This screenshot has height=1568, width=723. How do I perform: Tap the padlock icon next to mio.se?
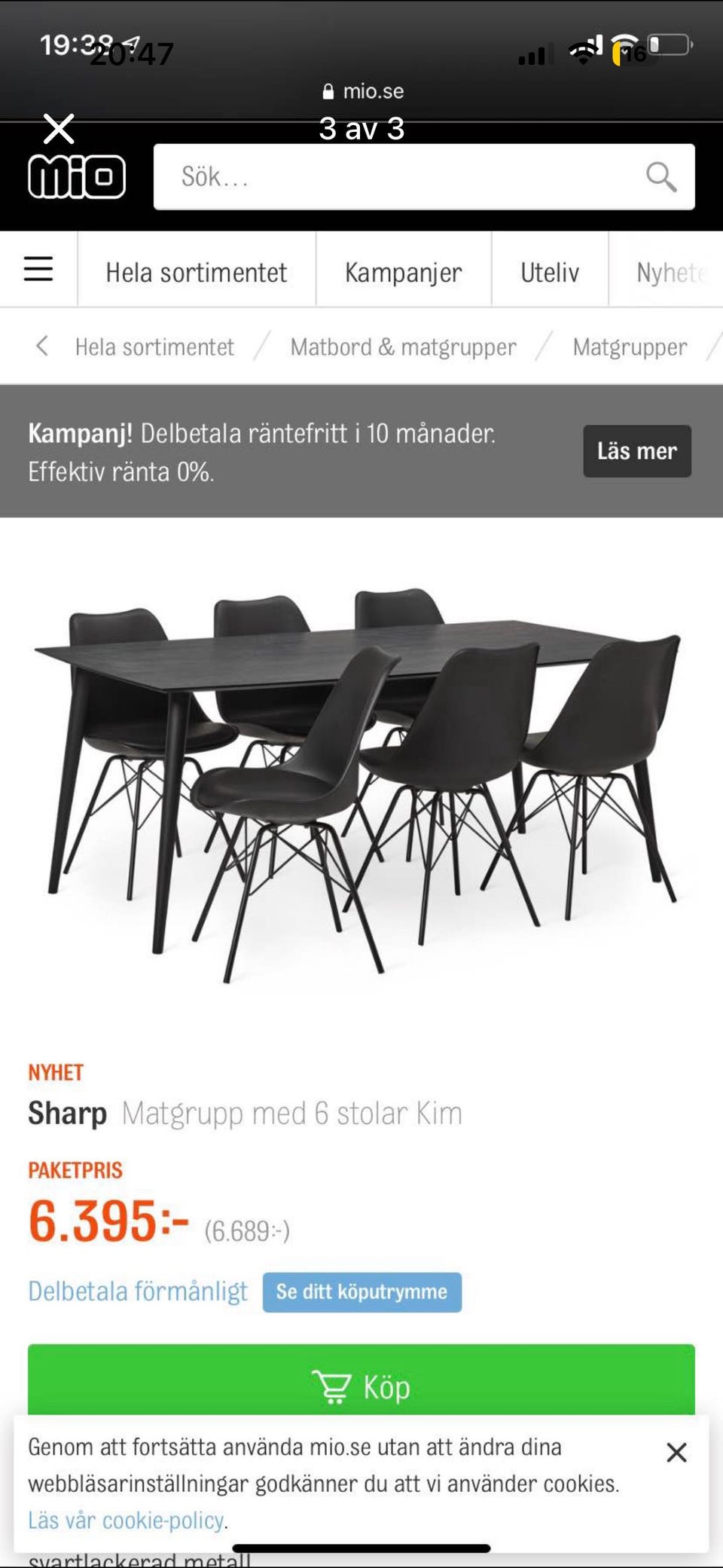[328, 90]
